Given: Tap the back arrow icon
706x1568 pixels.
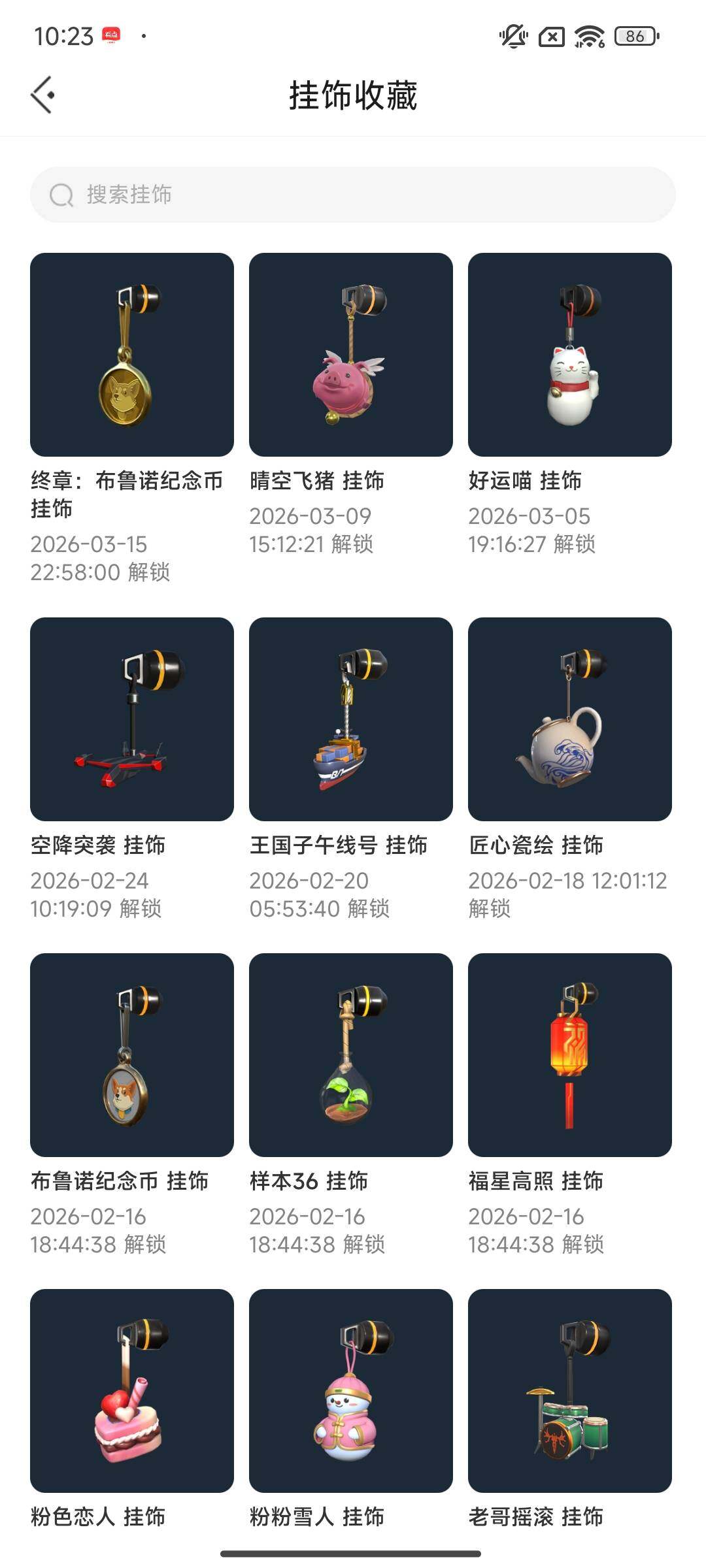Looking at the screenshot, I should coord(42,93).
